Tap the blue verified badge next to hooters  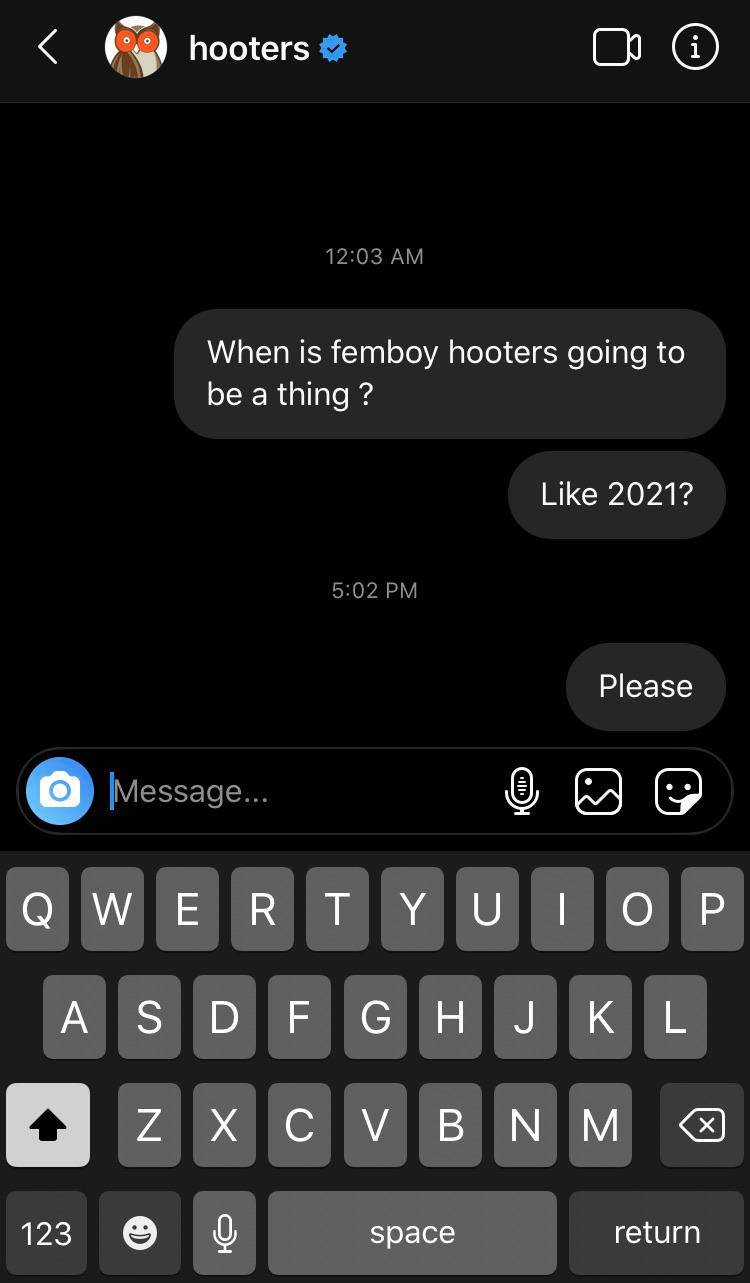point(330,46)
